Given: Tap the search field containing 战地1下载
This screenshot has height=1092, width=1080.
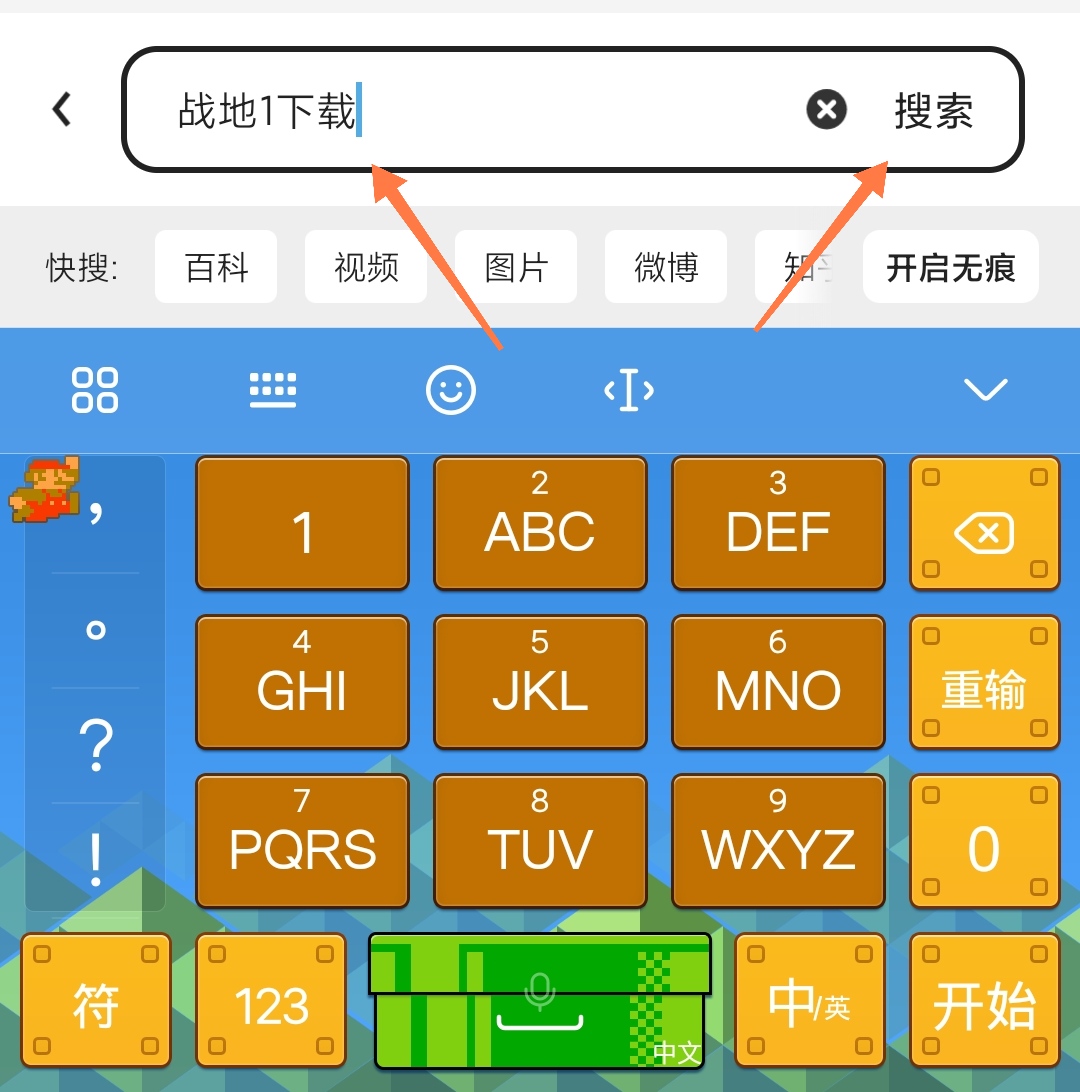Looking at the screenshot, I should tap(480, 110).
